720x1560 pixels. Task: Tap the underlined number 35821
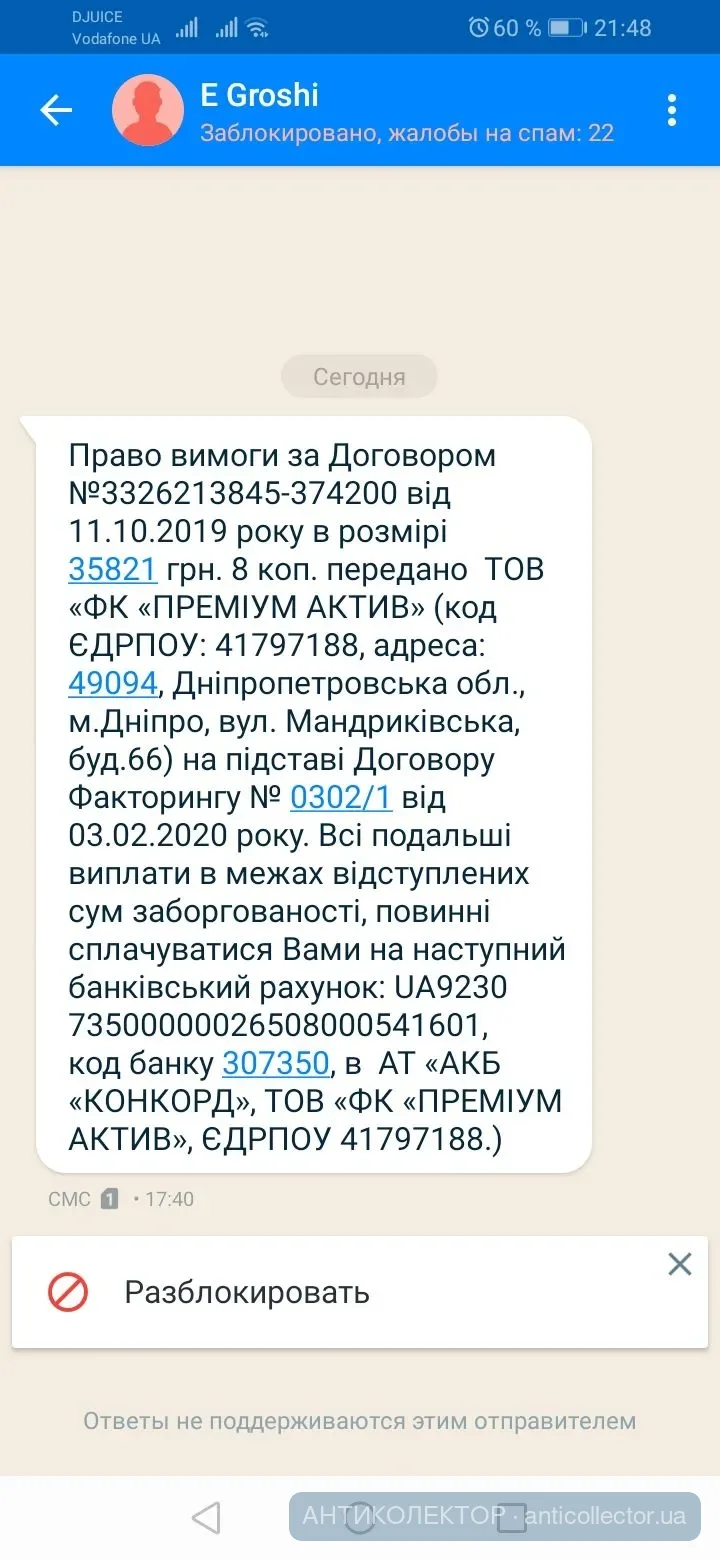point(113,569)
